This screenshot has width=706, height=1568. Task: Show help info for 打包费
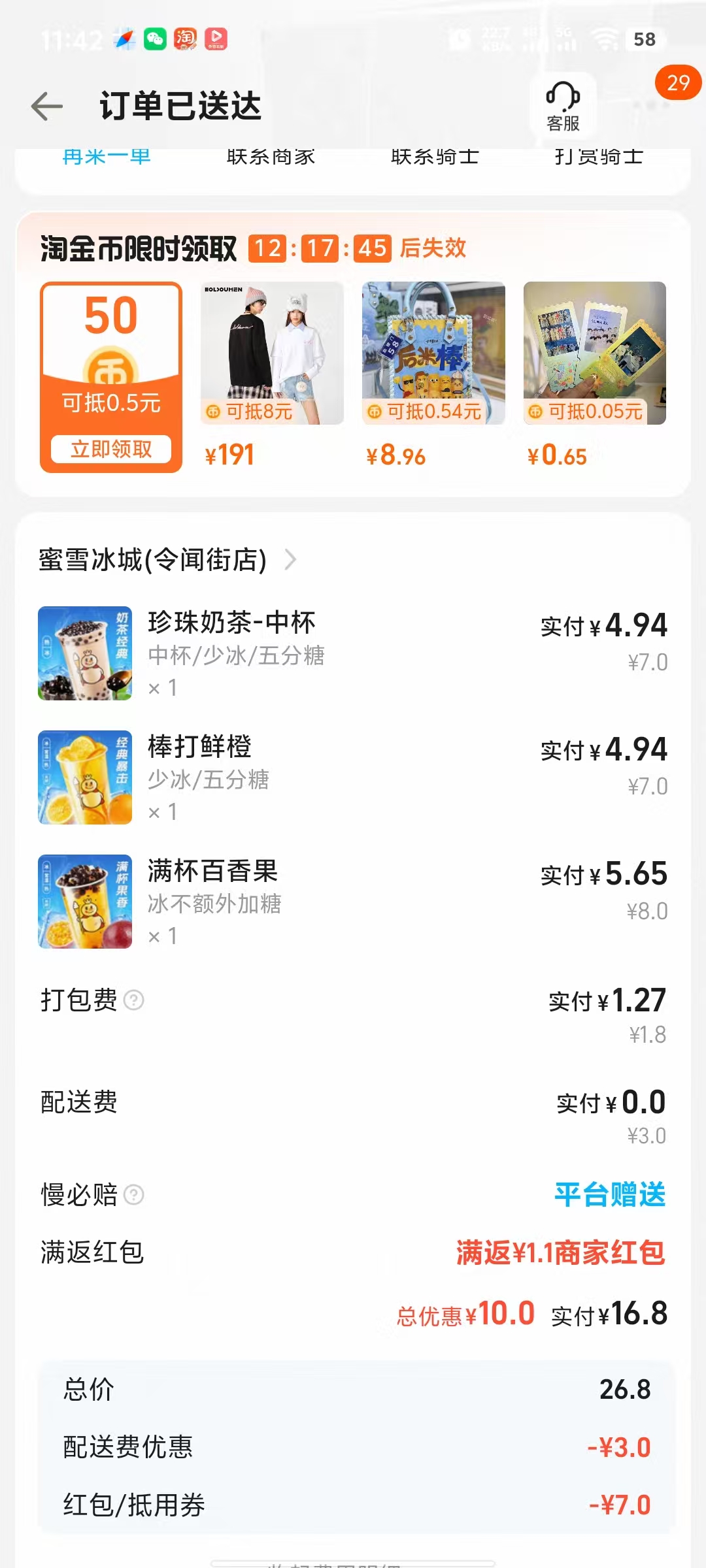point(134,1000)
